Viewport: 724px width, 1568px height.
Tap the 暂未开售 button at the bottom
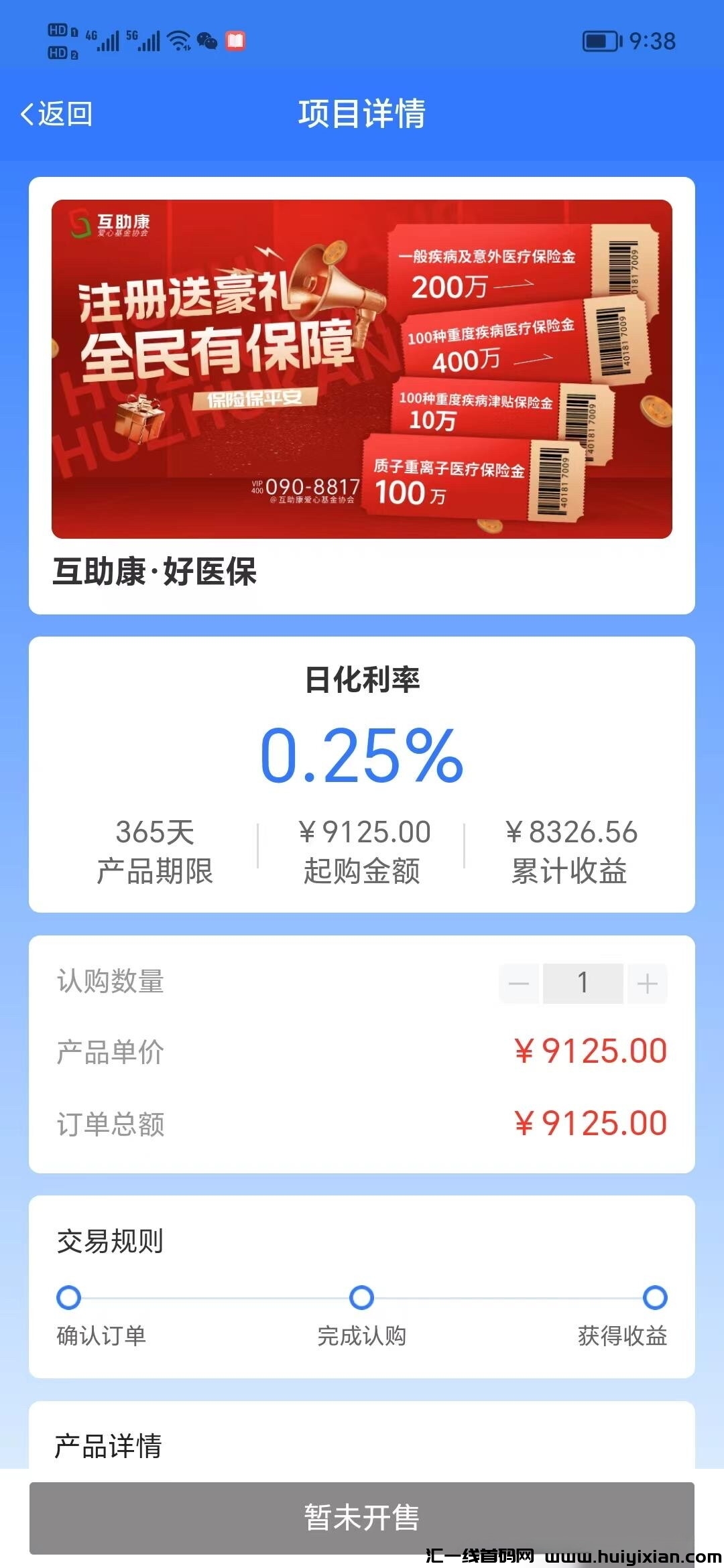click(362, 1517)
